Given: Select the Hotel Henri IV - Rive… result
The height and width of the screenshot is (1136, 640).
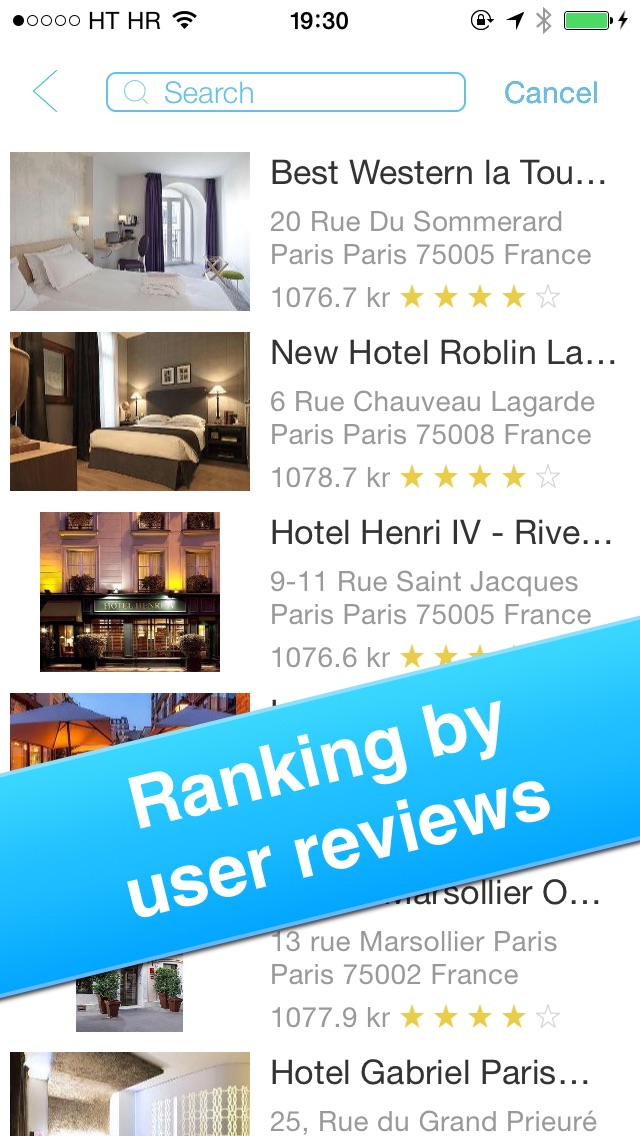Looking at the screenshot, I should pos(320,592).
